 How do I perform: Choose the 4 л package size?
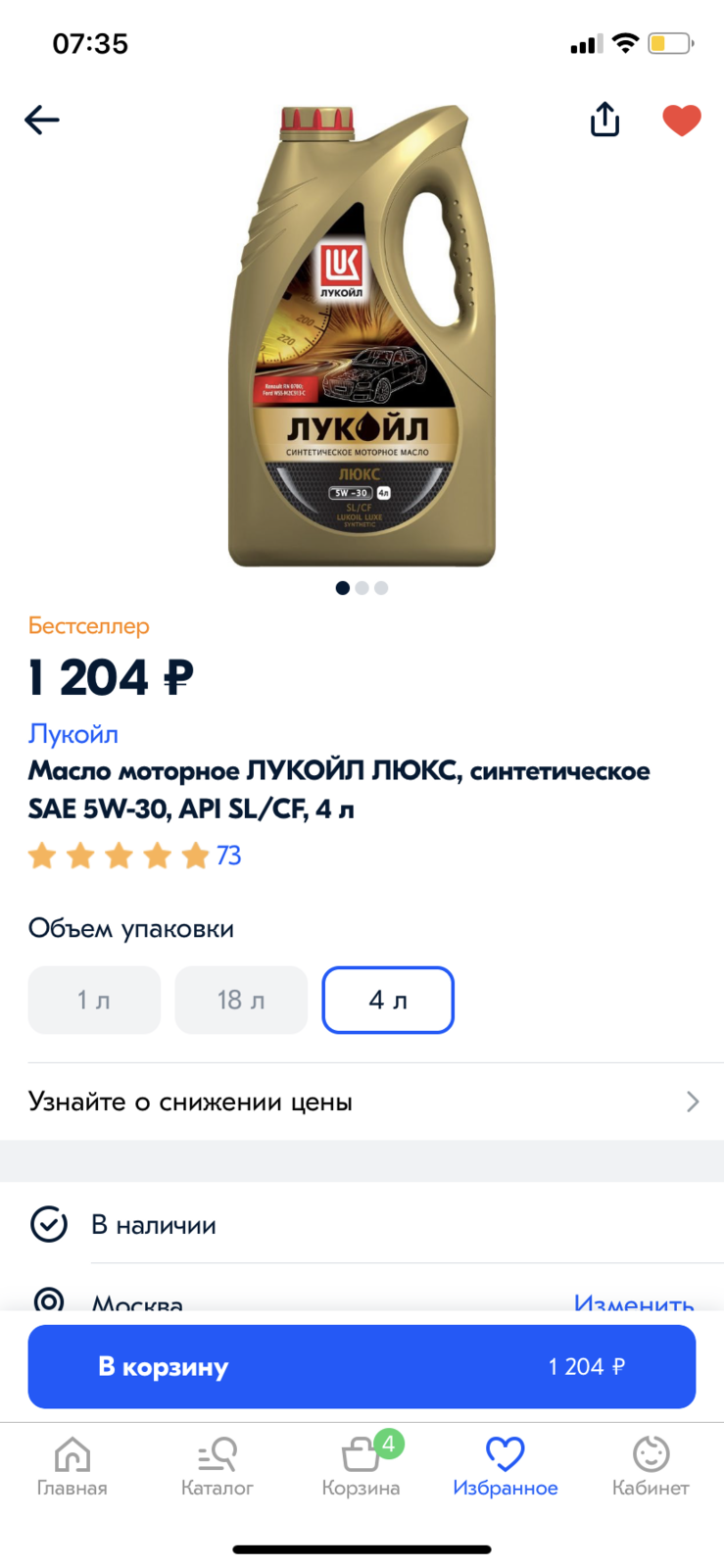click(x=388, y=1000)
